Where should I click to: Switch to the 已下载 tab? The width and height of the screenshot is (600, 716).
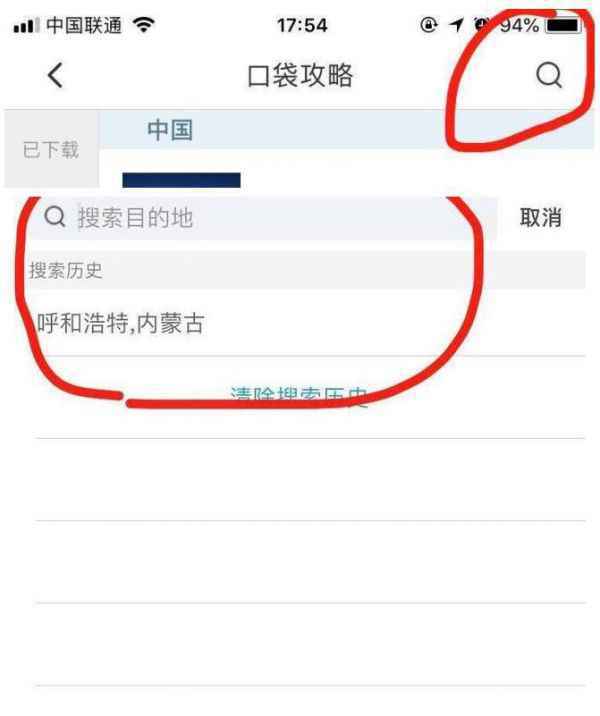(x=50, y=150)
